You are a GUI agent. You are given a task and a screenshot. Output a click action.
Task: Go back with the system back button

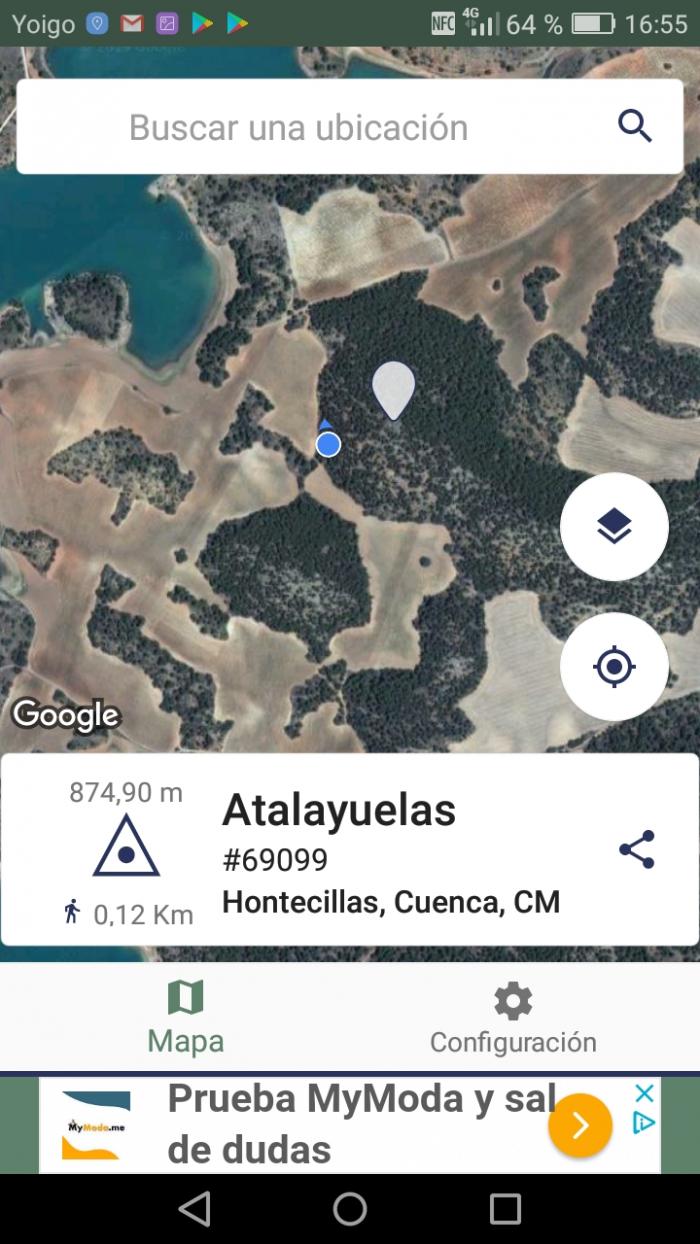(195, 1209)
